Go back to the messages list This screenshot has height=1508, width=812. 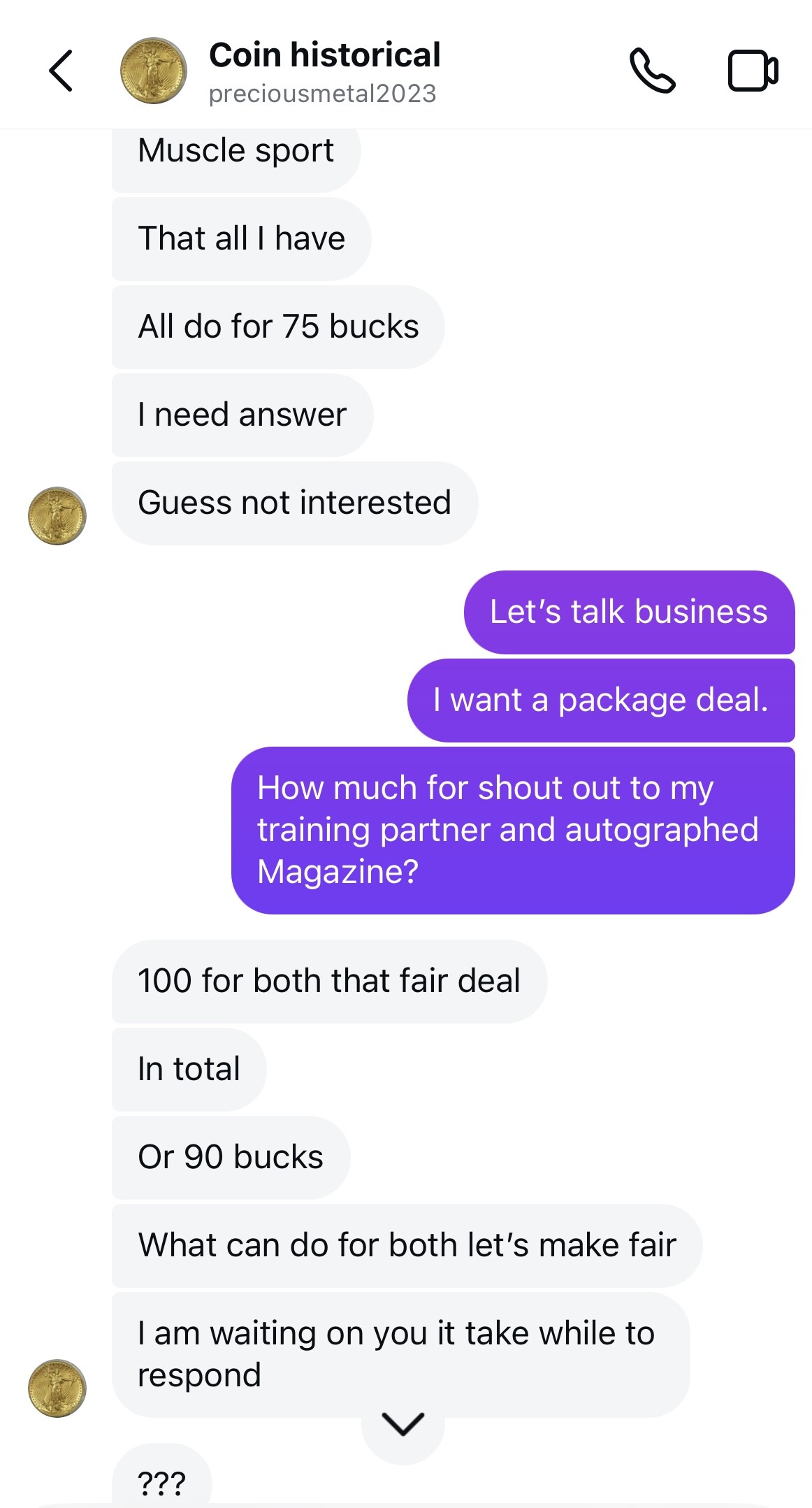coord(61,71)
